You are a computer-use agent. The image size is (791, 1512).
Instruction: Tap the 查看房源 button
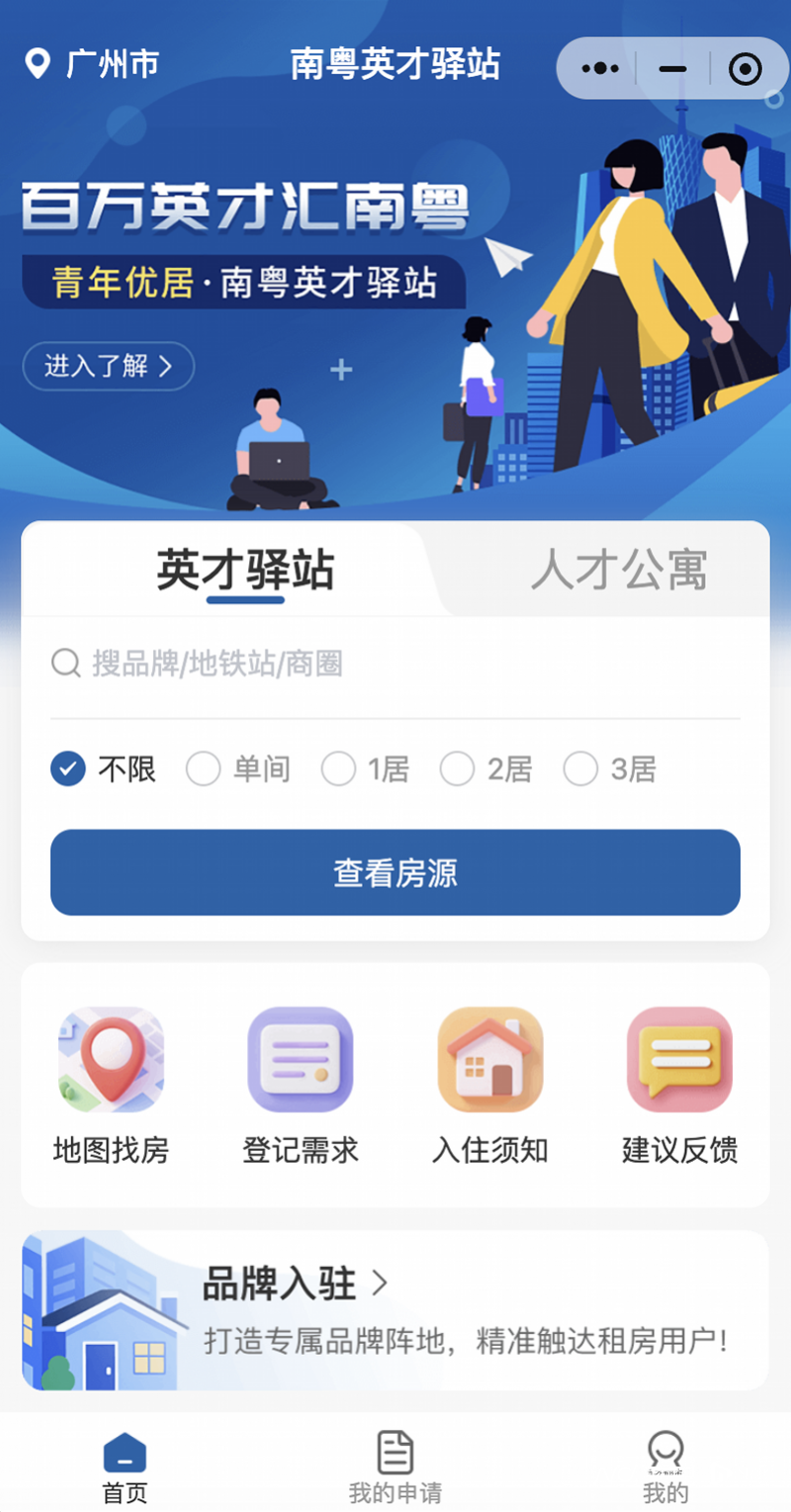click(395, 872)
